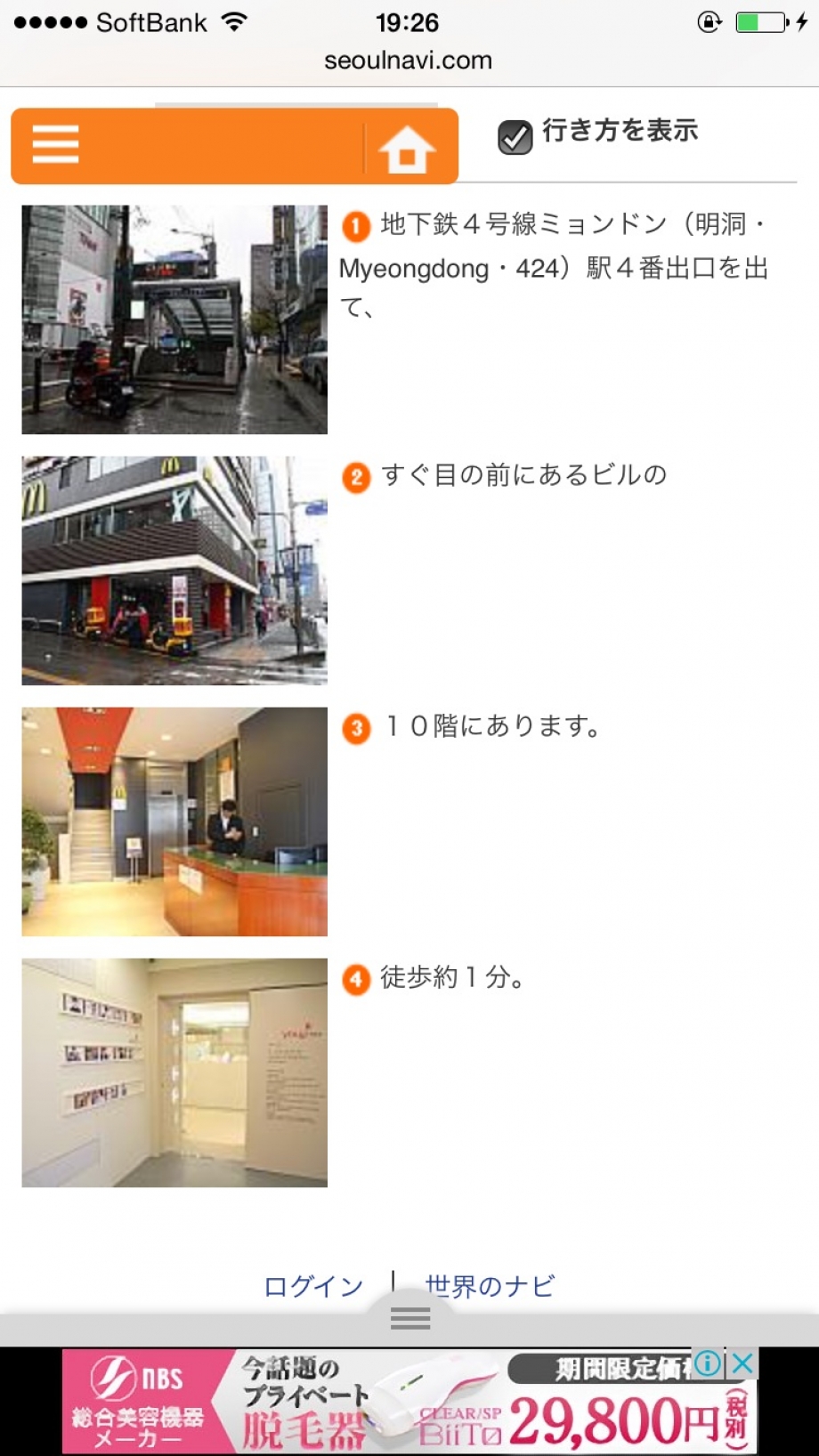Open the lobby reception desk photo

(174, 821)
